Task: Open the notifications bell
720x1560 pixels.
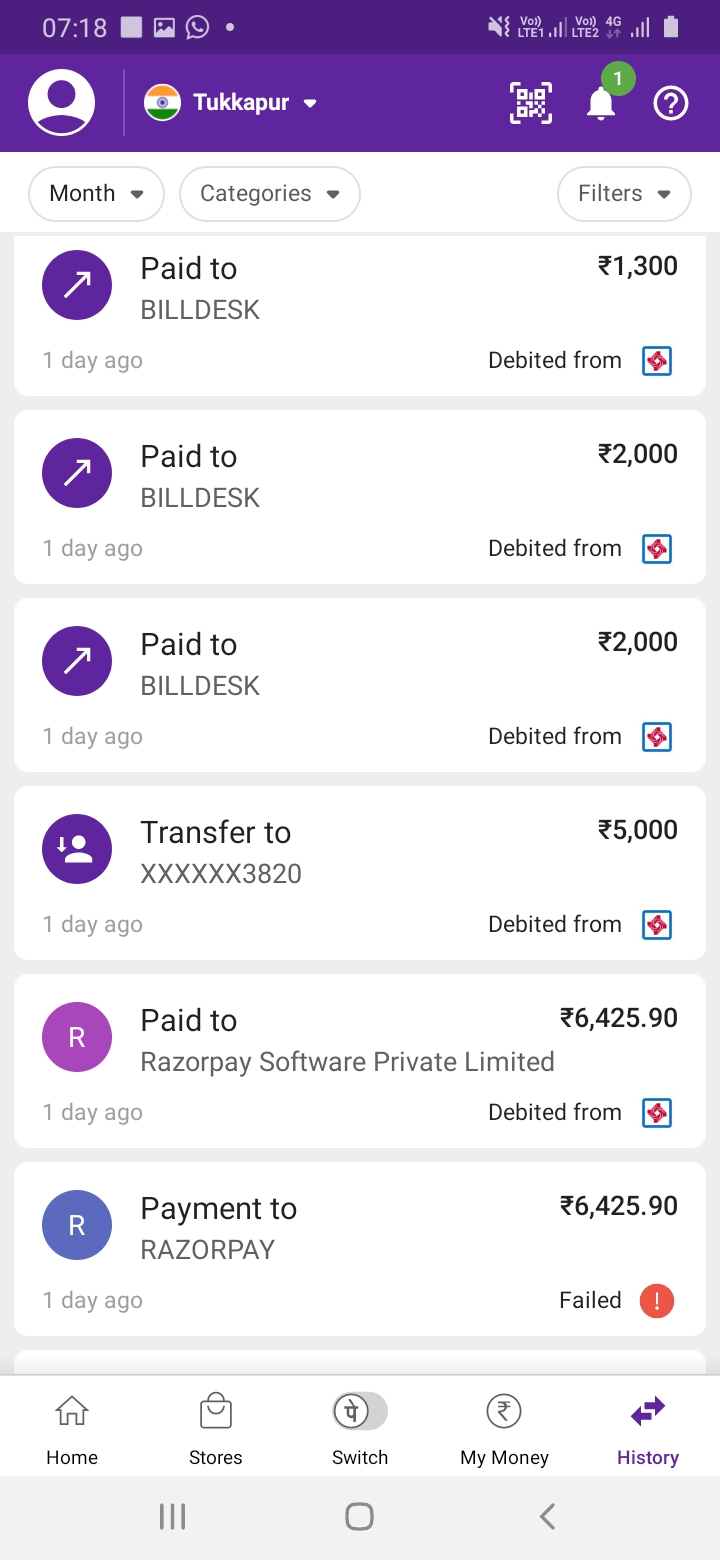Action: click(x=601, y=103)
